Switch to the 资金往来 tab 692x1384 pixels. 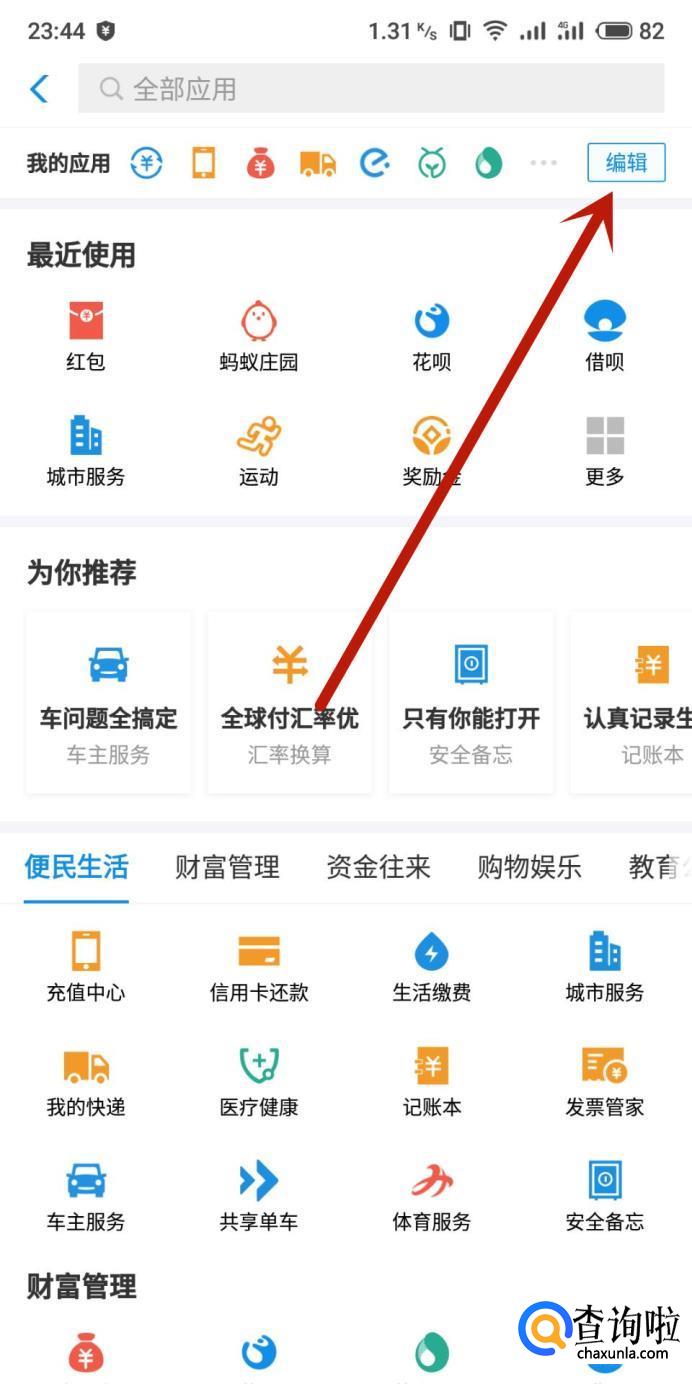point(378,867)
